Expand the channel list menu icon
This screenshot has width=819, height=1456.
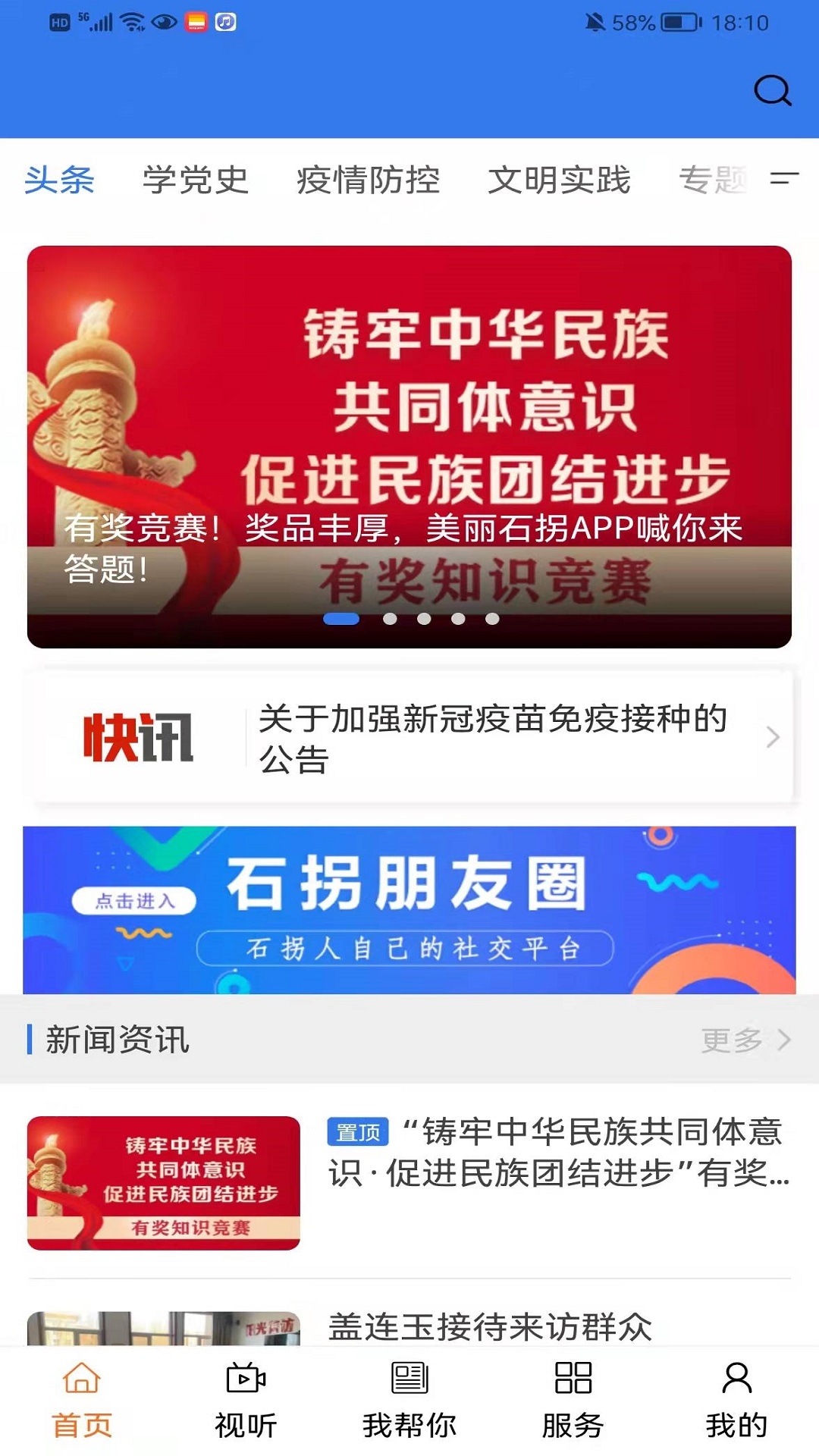click(x=784, y=179)
